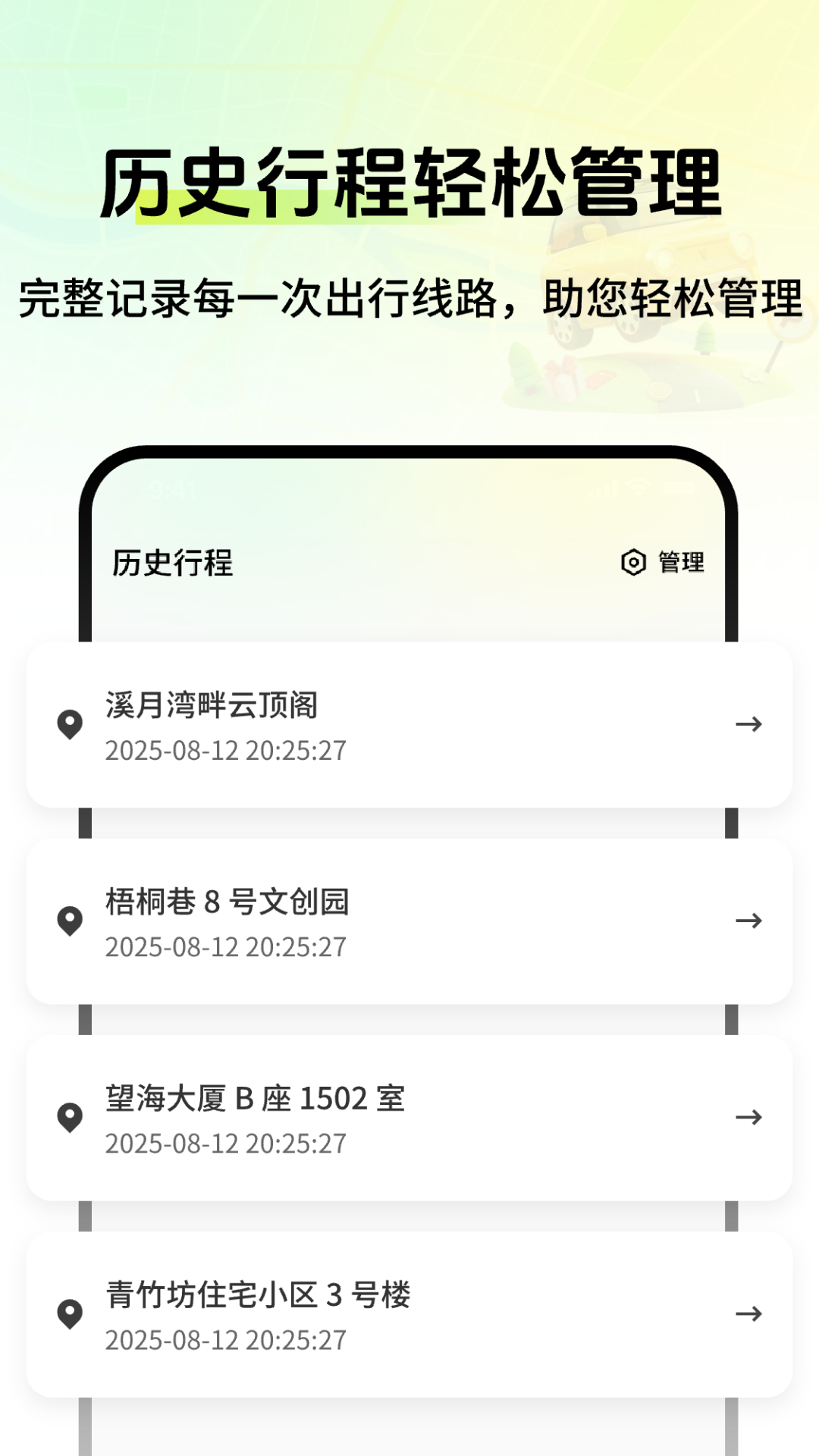Click the location pin beside 望海大厦 B 座 1502 室
Screen dimensions: 819x1456
(71, 1117)
